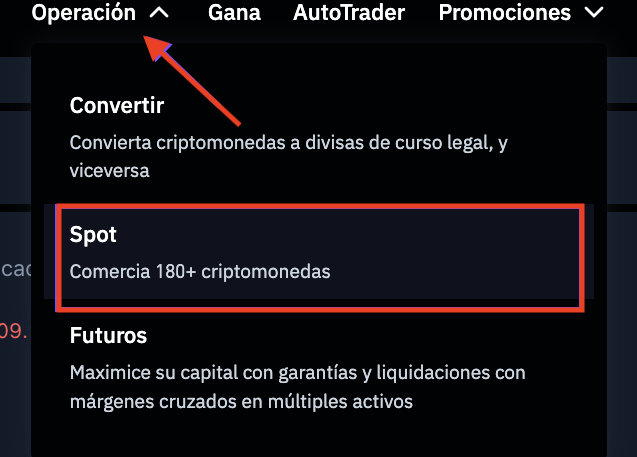The width and height of the screenshot is (637, 457).
Task: Expand the Promociones dropdown
Action: (521, 13)
